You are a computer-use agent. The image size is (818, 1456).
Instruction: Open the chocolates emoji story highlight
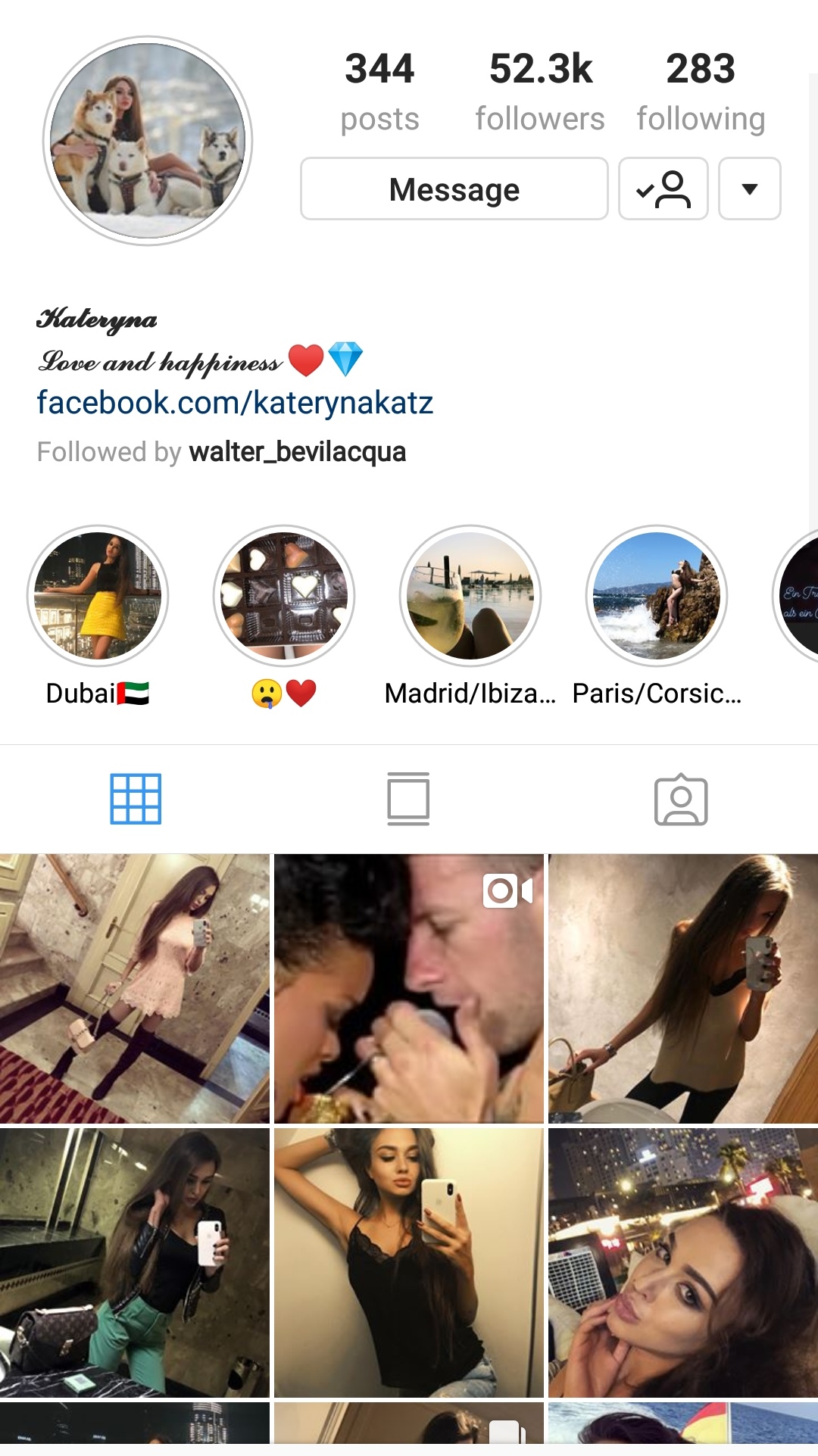[284, 596]
